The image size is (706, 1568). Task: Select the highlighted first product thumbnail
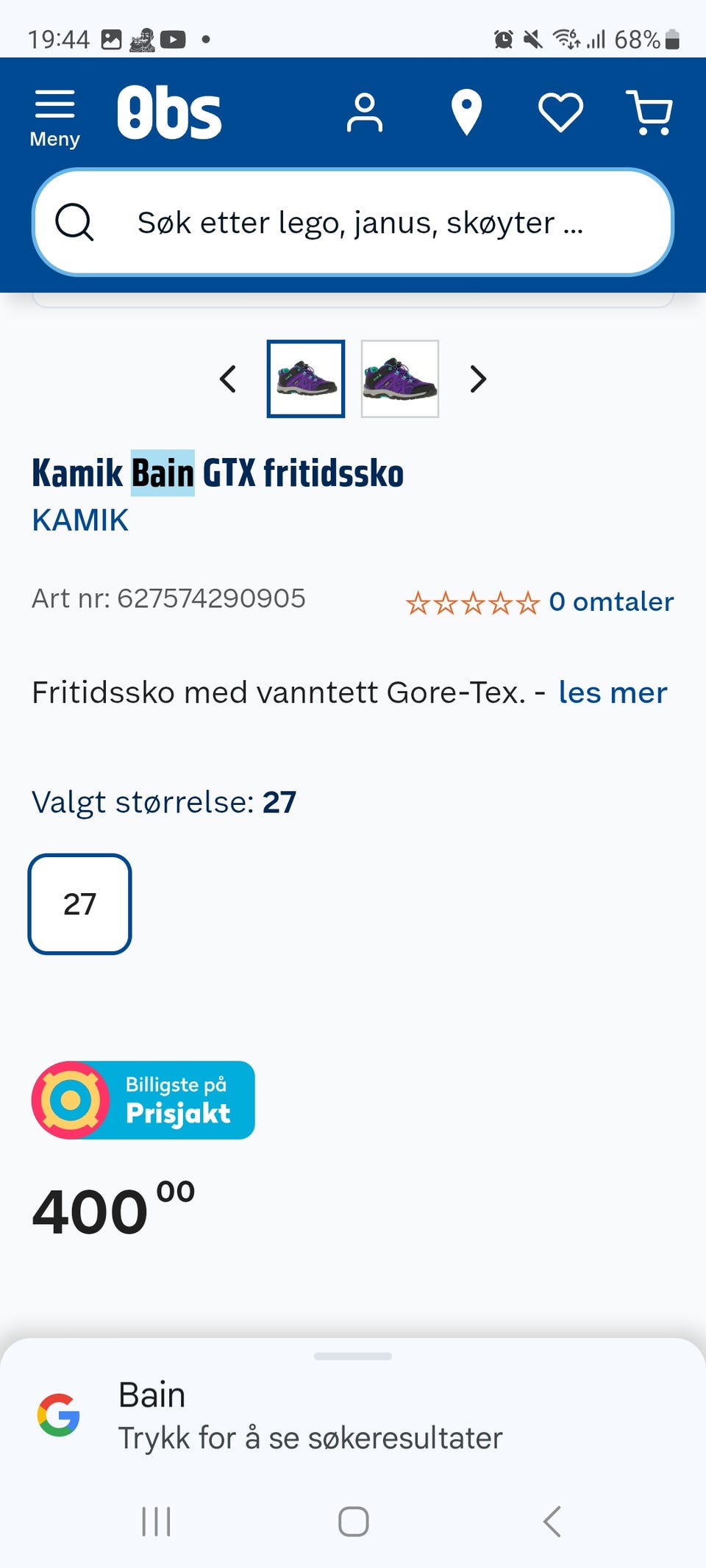click(x=306, y=379)
